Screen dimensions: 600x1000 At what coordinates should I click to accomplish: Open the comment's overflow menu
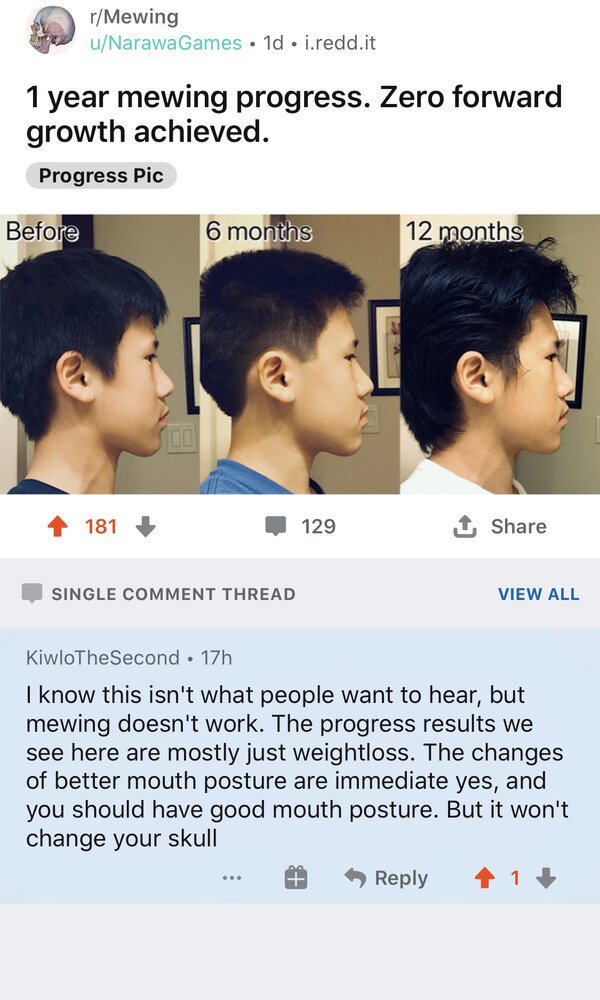[232, 878]
